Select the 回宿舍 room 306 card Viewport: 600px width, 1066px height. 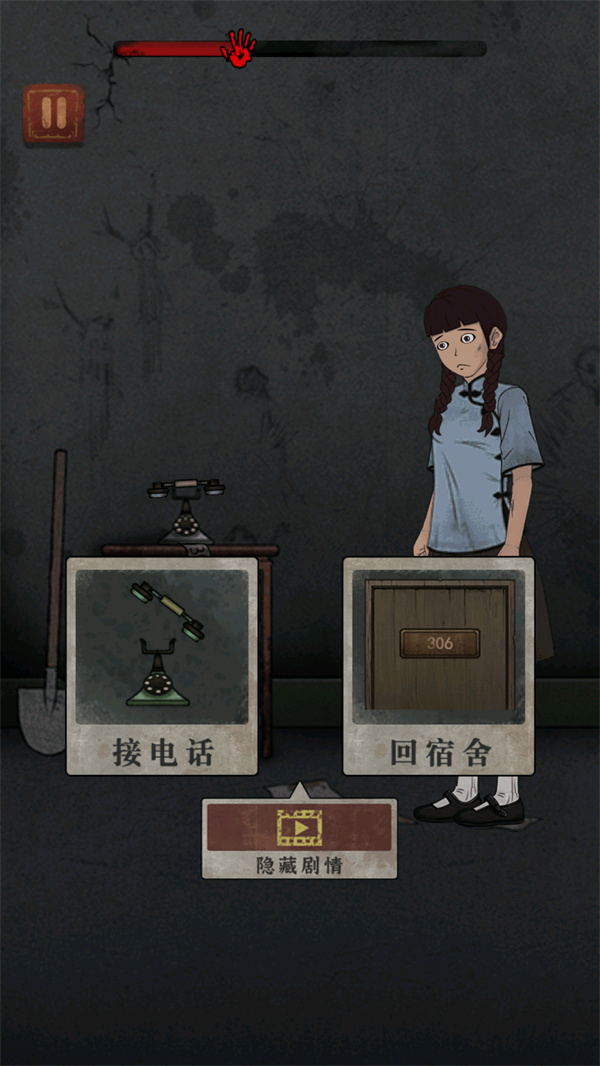coord(439,665)
